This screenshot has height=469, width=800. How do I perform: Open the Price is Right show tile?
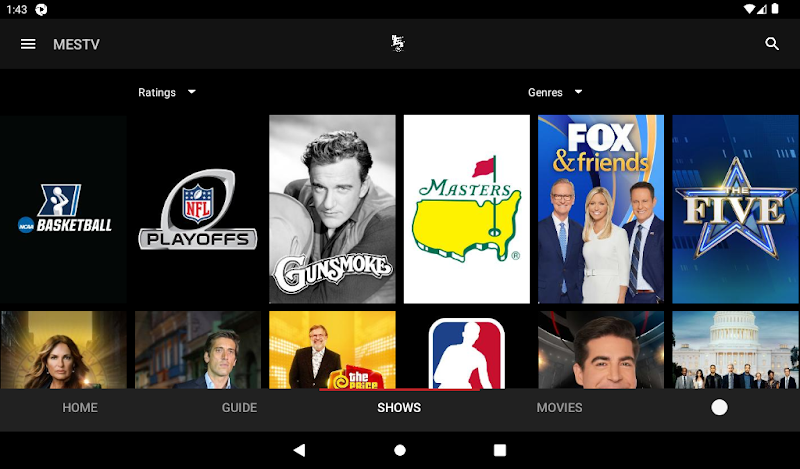tap(333, 350)
